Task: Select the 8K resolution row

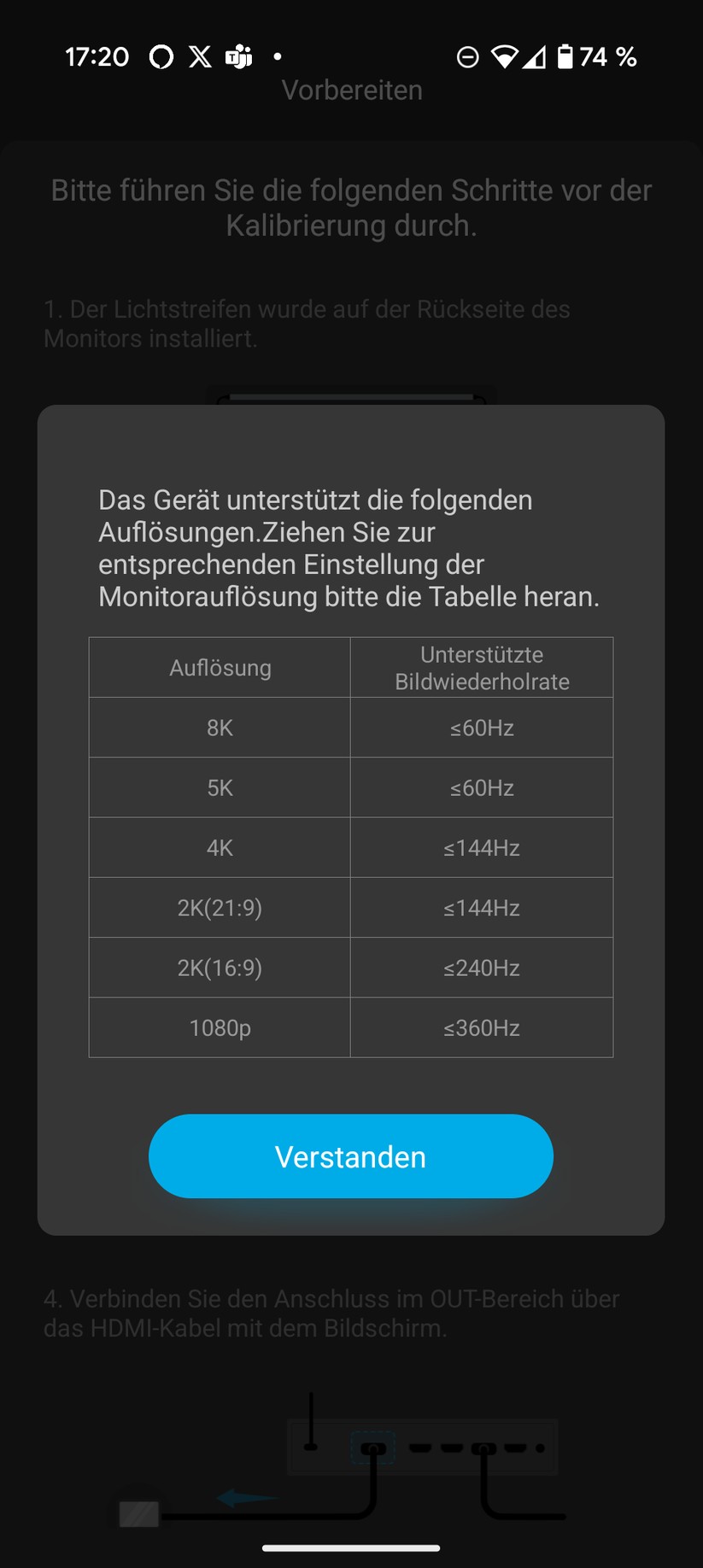Action: pyautogui.click(x=219, y=727)
